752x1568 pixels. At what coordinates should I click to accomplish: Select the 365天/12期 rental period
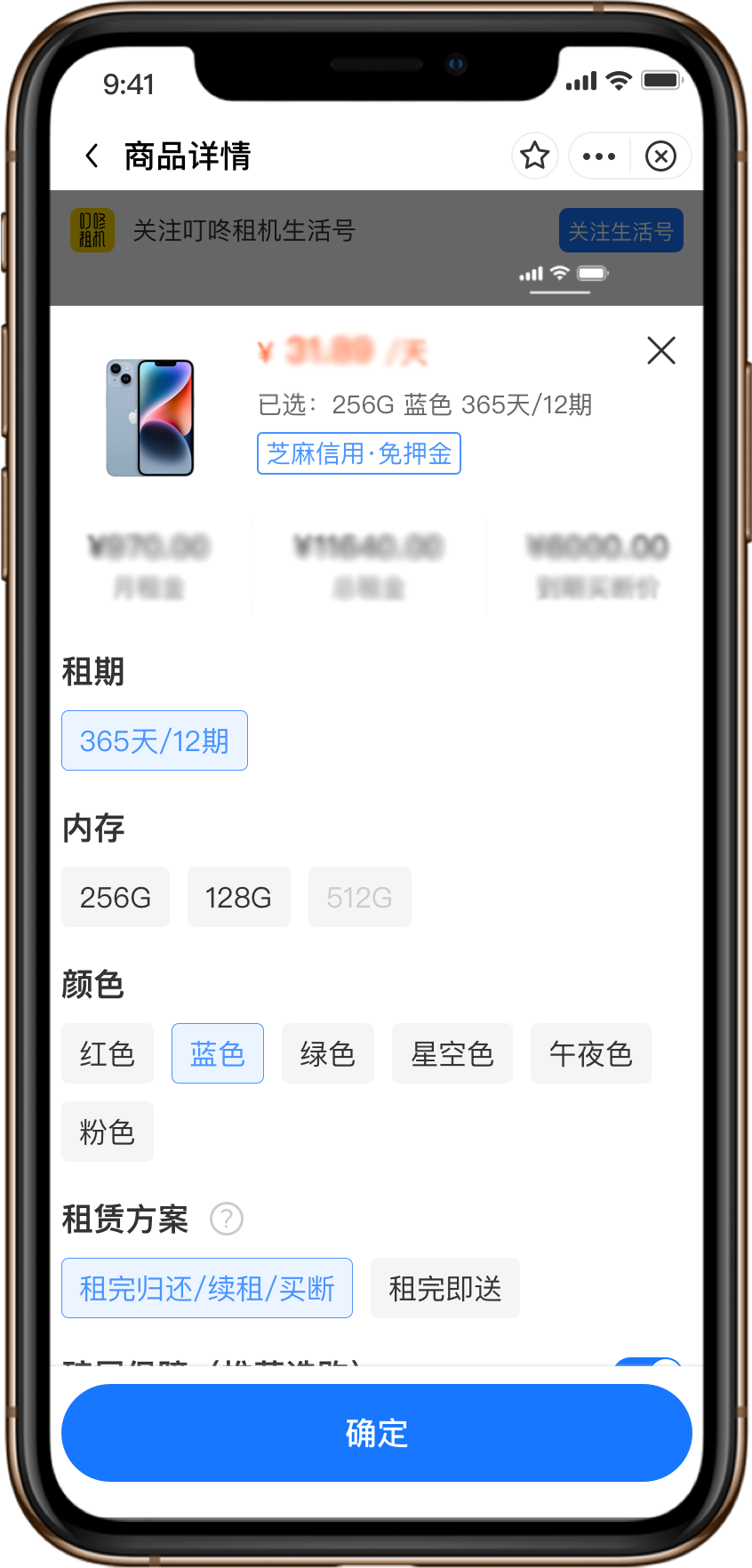click(x=155, y=740)
